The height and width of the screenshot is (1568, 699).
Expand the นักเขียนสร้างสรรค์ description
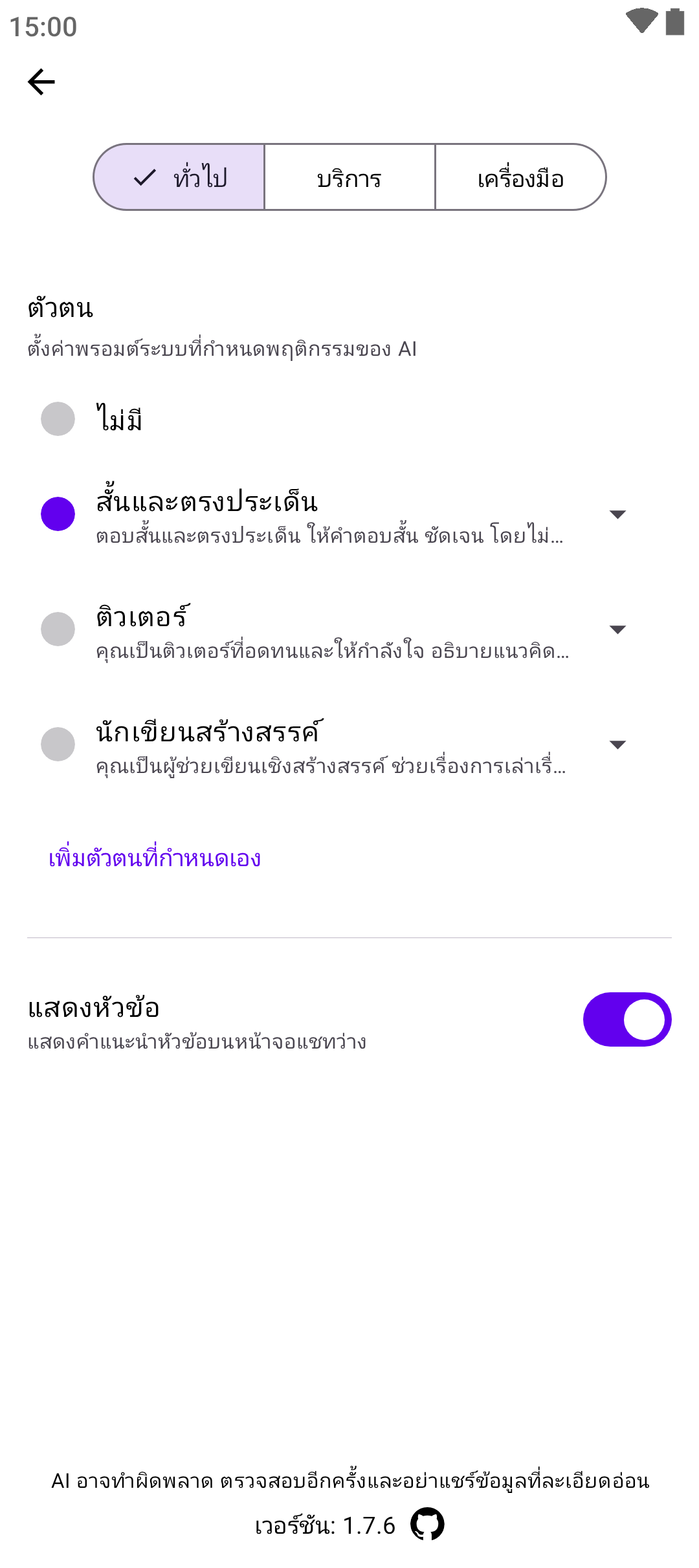pos(617,745)
